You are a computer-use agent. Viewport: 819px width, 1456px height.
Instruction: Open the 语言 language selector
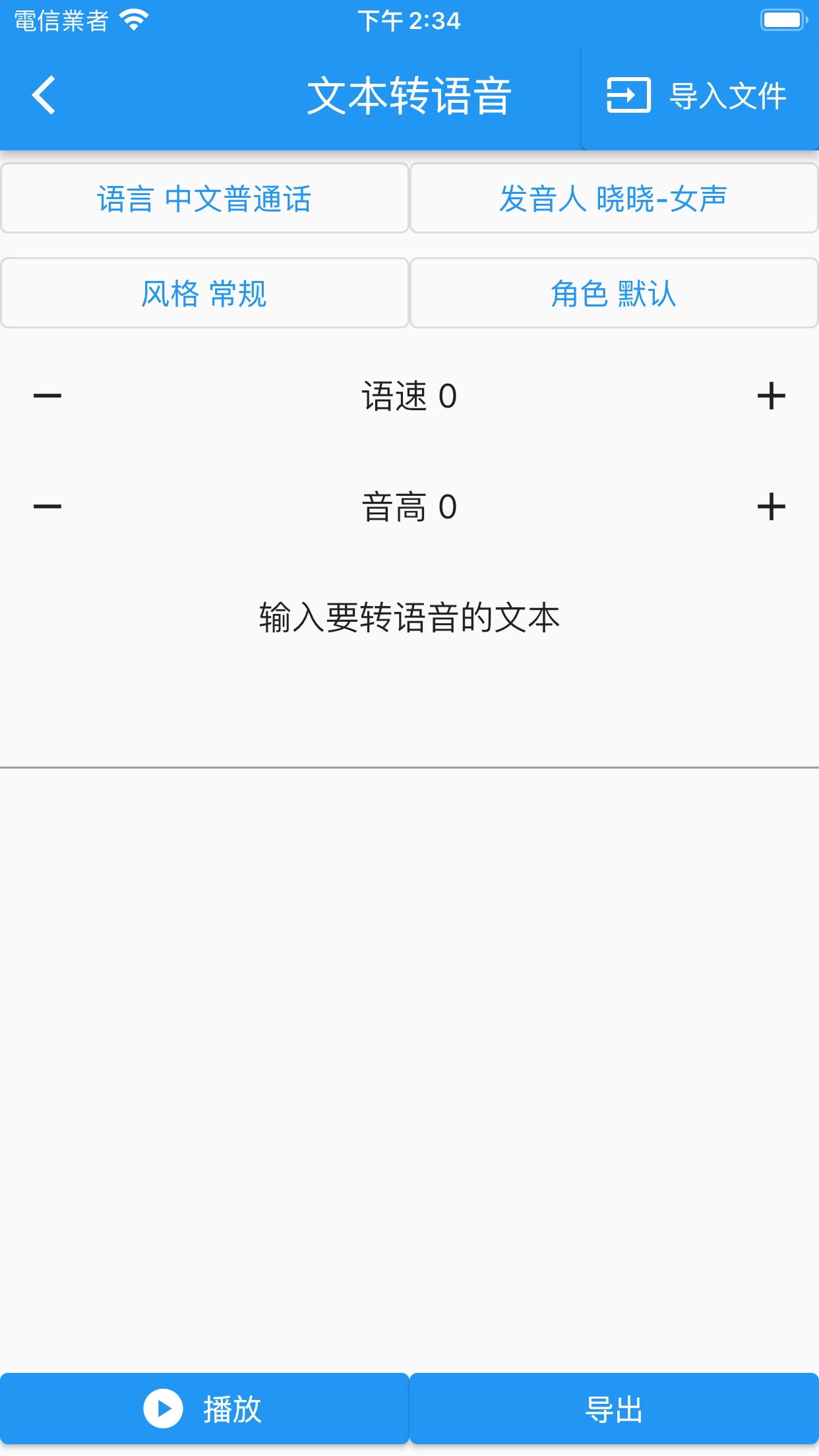204,197
